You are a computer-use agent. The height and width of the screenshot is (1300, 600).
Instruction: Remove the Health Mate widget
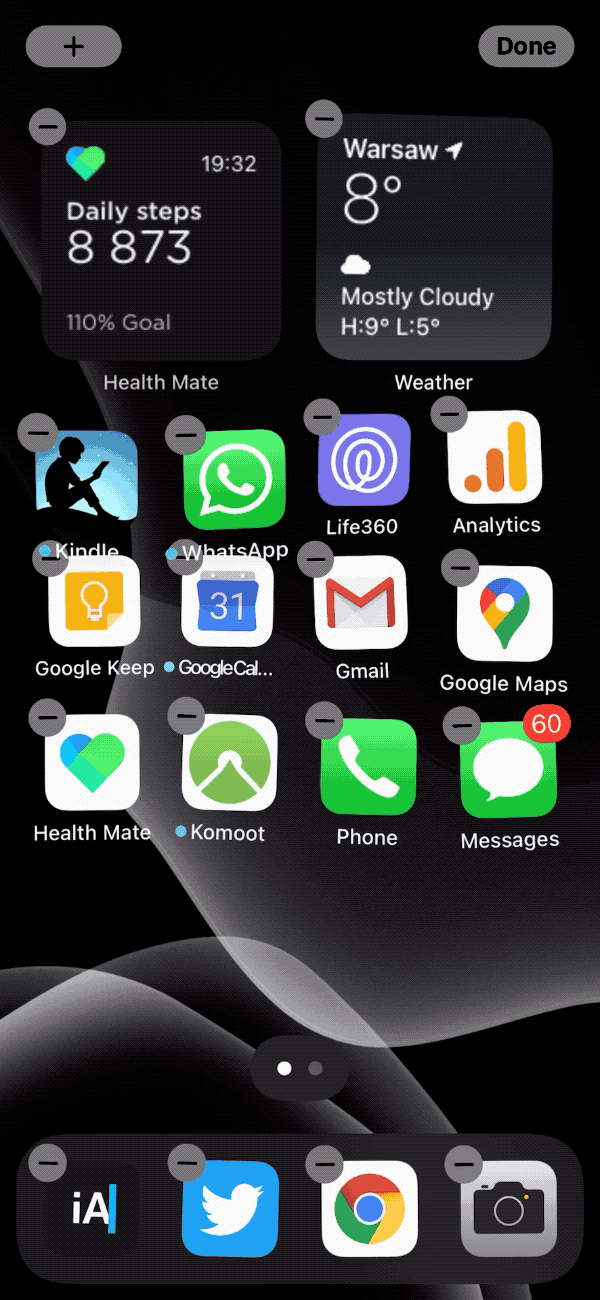pos(47,126)
